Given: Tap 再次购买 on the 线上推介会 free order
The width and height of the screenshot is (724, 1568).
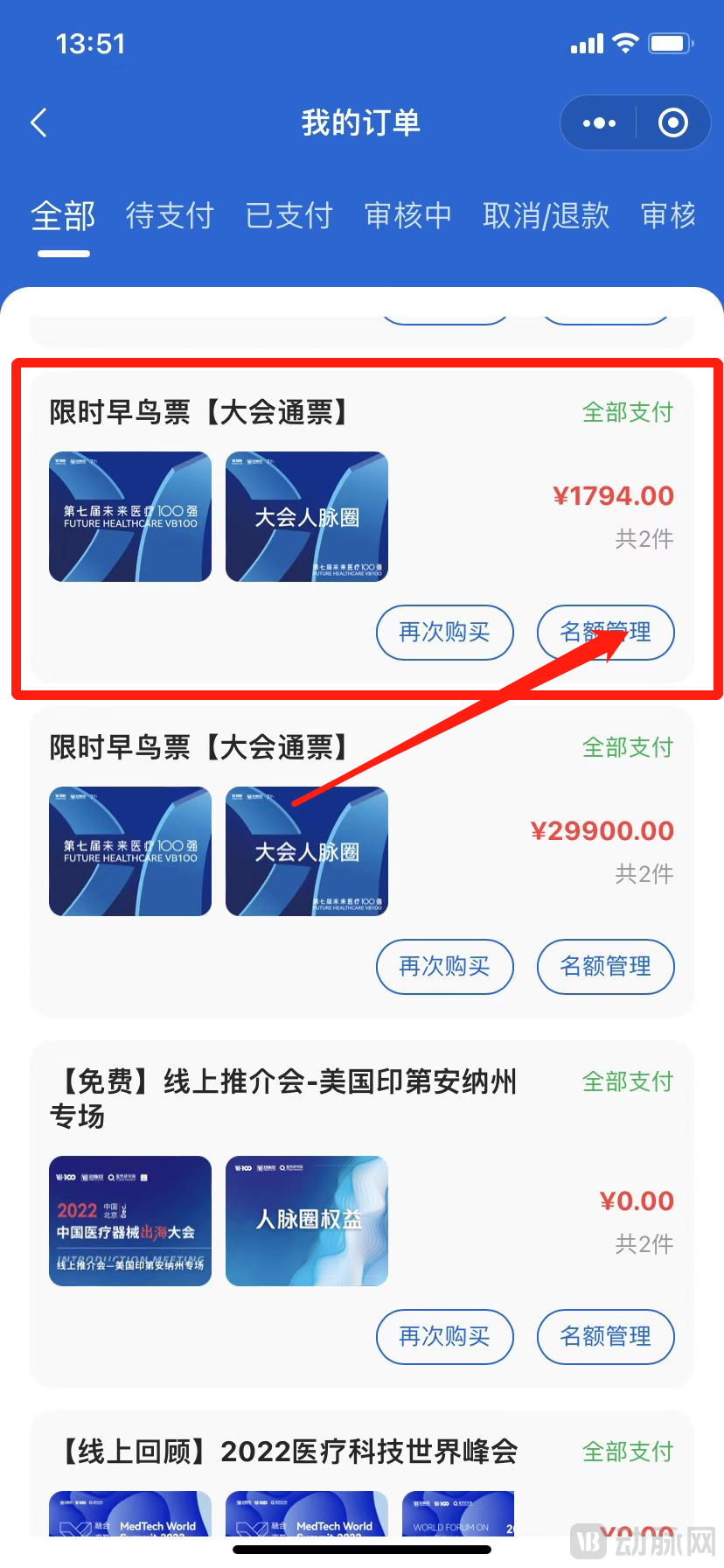Looking at the screenshot, I should (x=444, y=1336).
